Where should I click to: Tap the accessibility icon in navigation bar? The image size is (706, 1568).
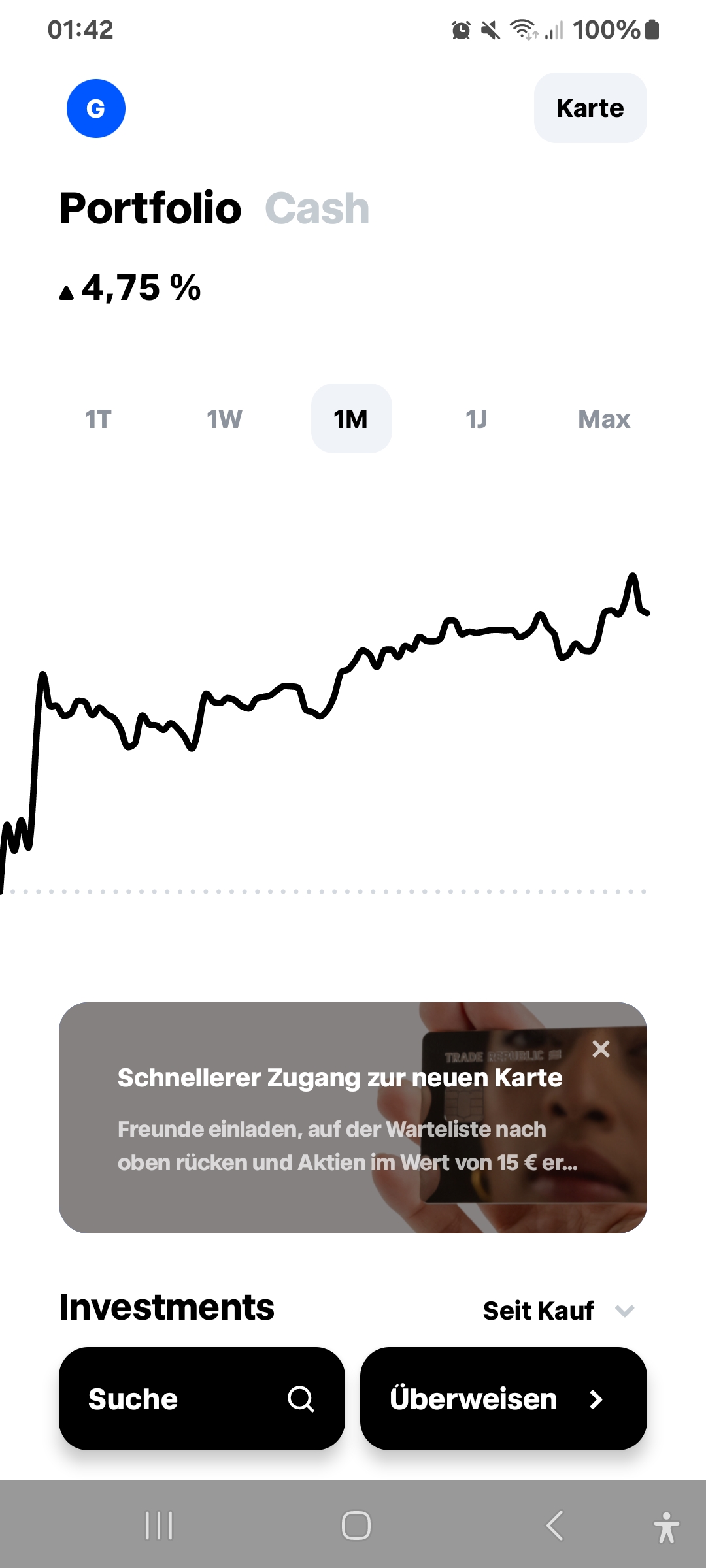pos(668,1527)
